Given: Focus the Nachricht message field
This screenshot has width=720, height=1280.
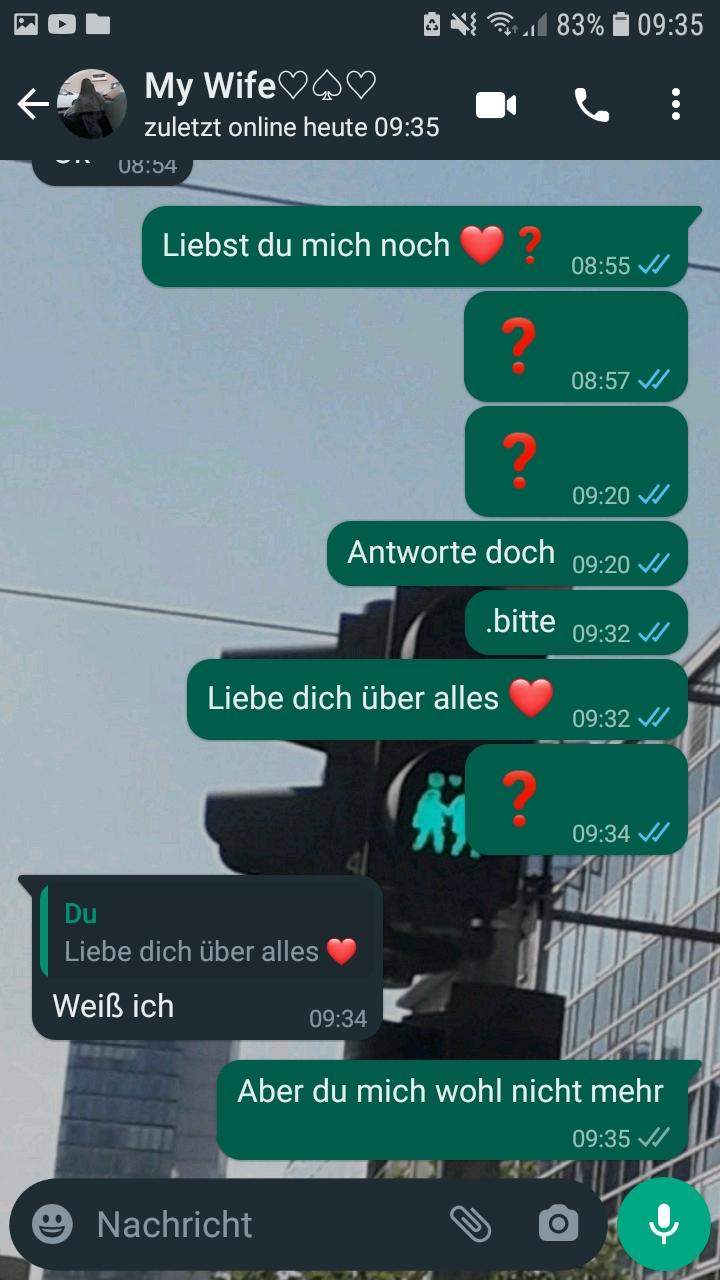Looking at the screenshot, I should 260,1224.
